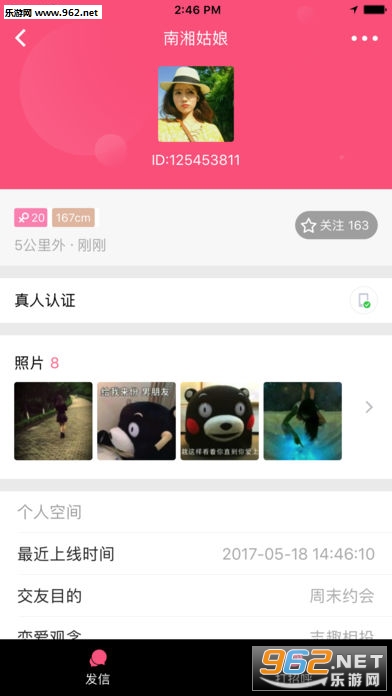
Task: Open the profile avatar photo
Action: click(196, 104)
